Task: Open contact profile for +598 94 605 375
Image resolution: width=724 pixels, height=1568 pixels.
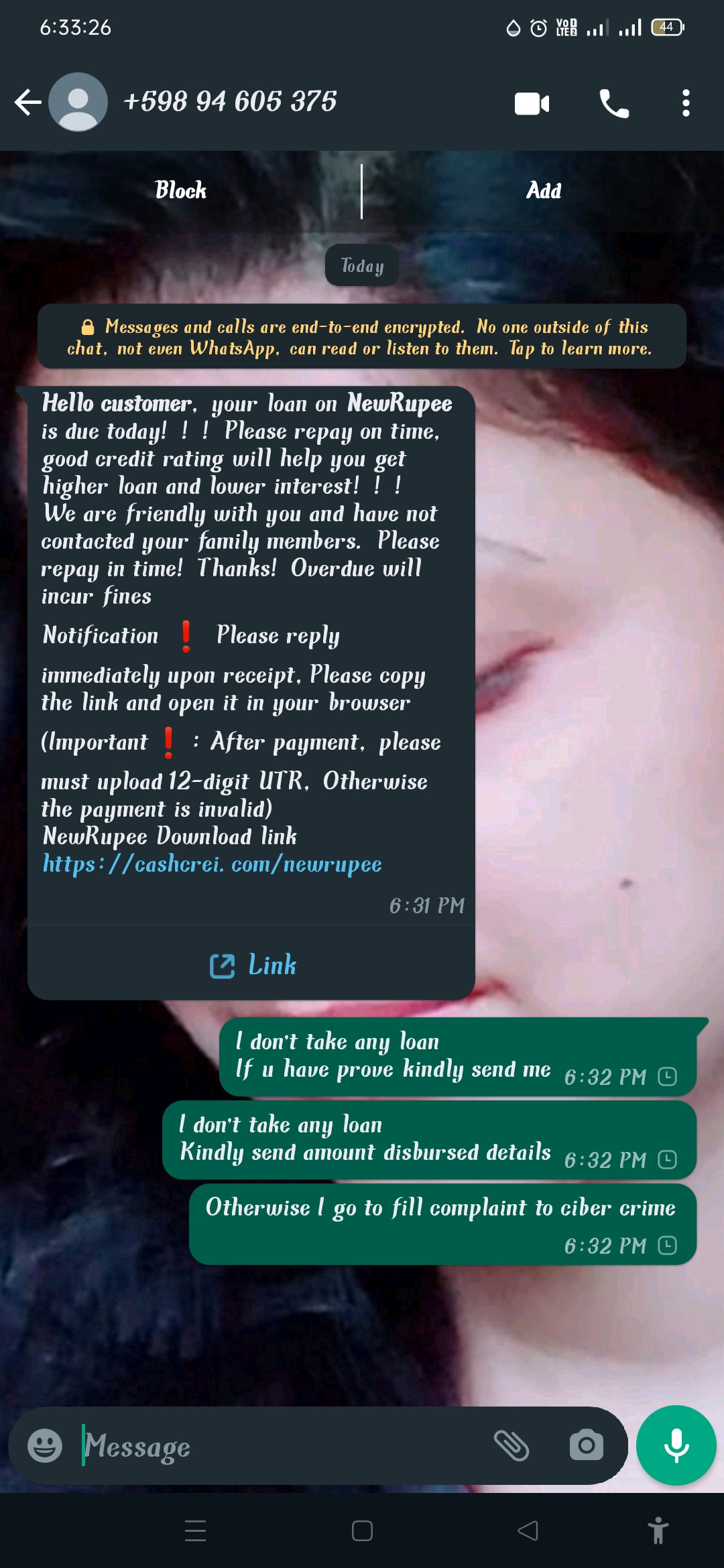Action: point(229,102)
